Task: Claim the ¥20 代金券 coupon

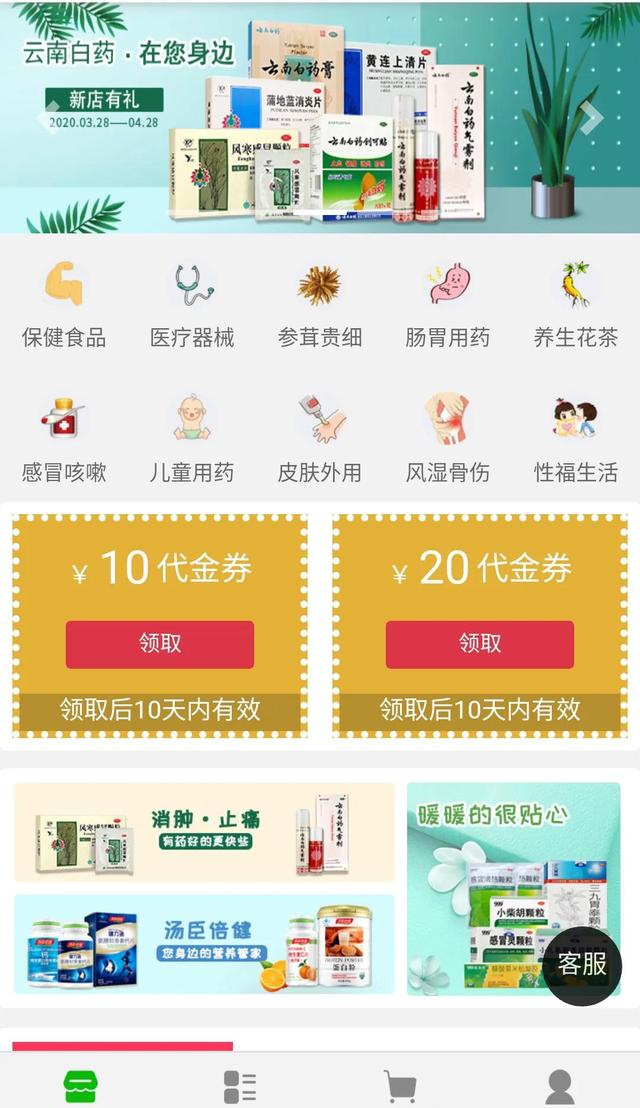Action: [x=480, y=644]
